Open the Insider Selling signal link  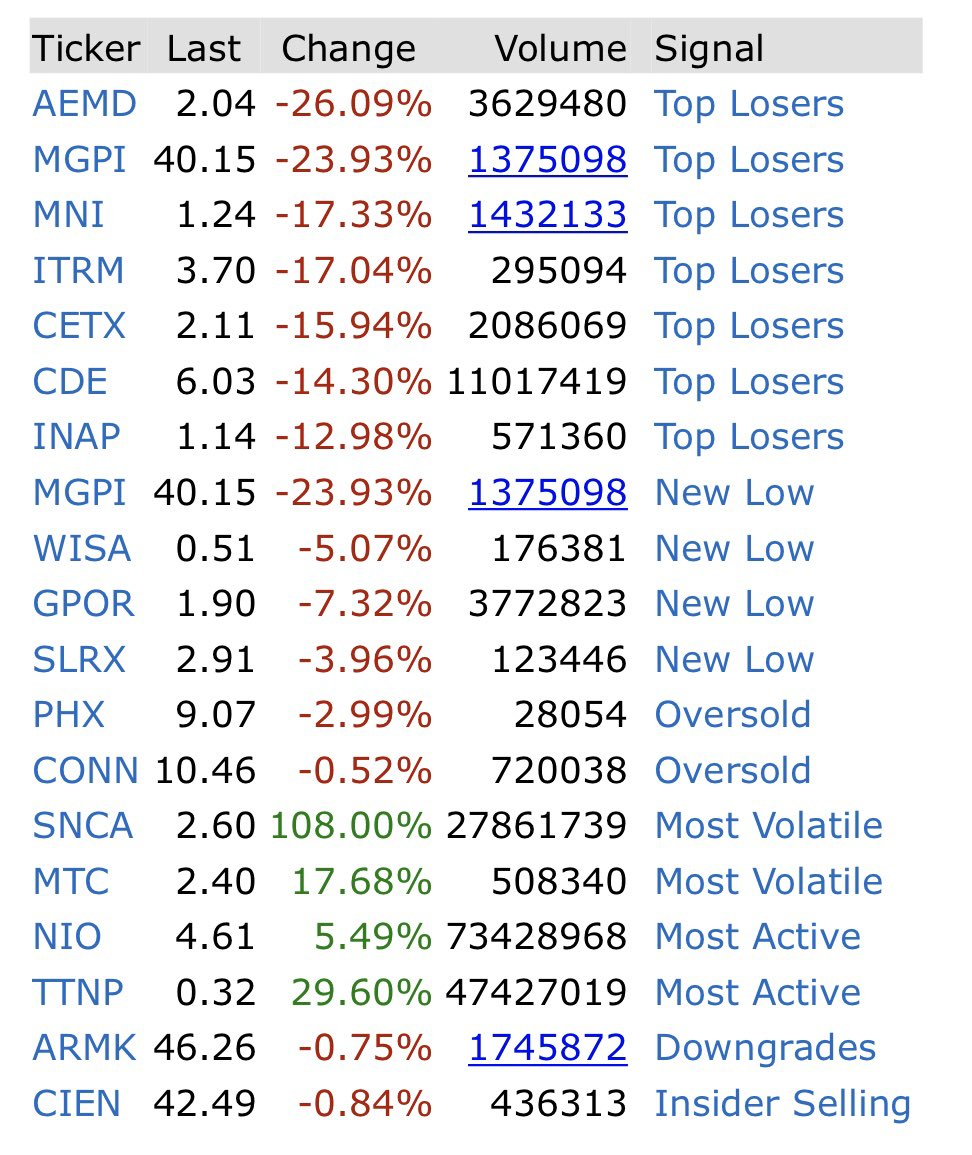point(782,1104)
